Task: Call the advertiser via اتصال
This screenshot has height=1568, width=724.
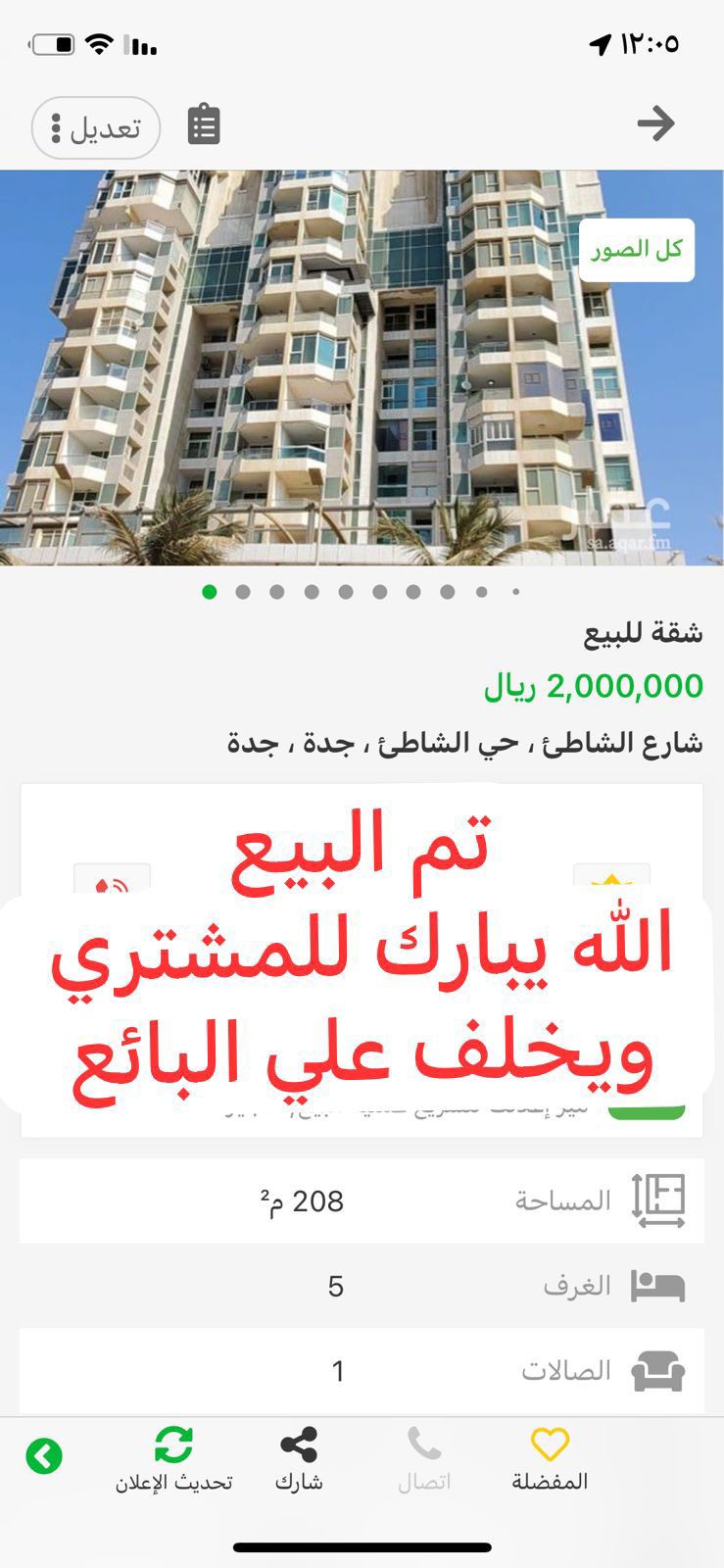Action: click(x=424, y=1458)
